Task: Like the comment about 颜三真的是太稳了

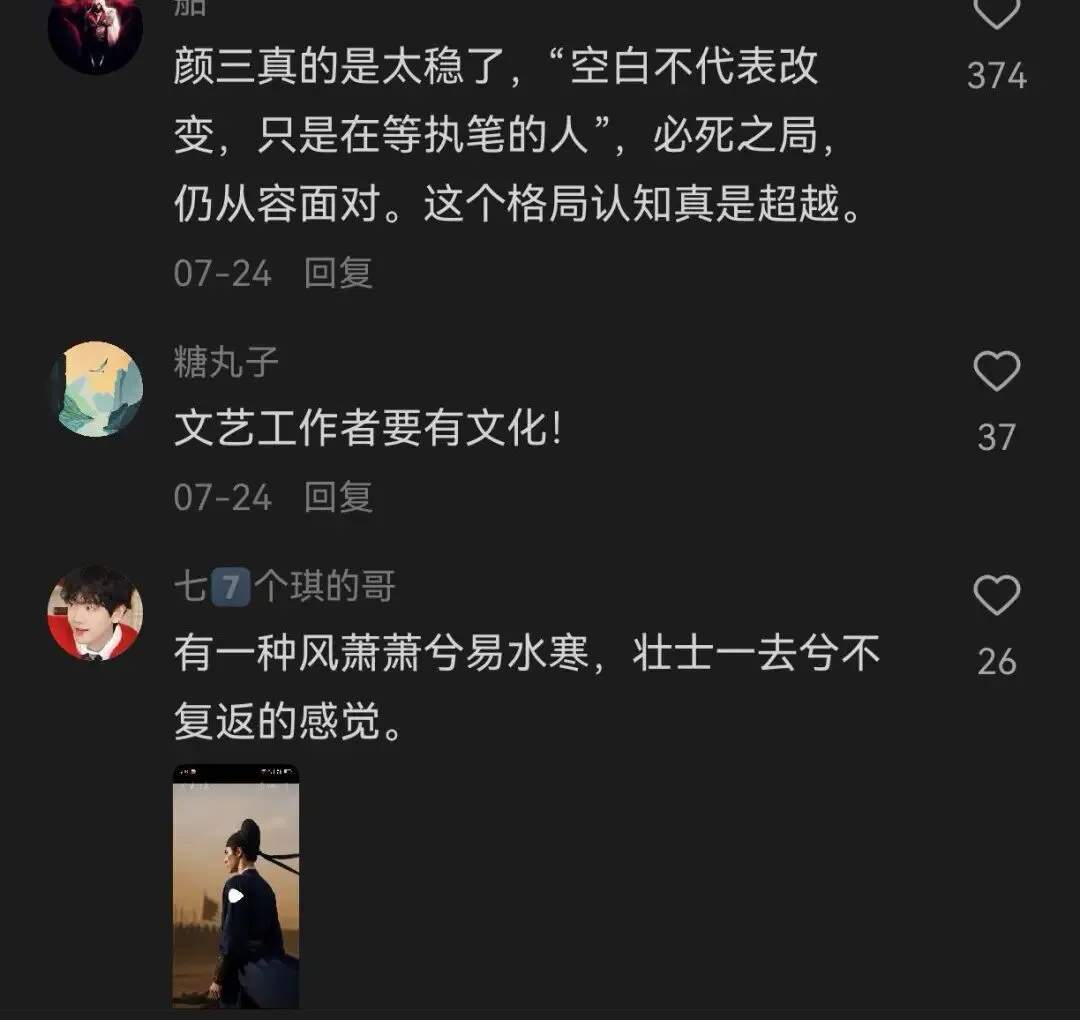Action: click(996, 14)
